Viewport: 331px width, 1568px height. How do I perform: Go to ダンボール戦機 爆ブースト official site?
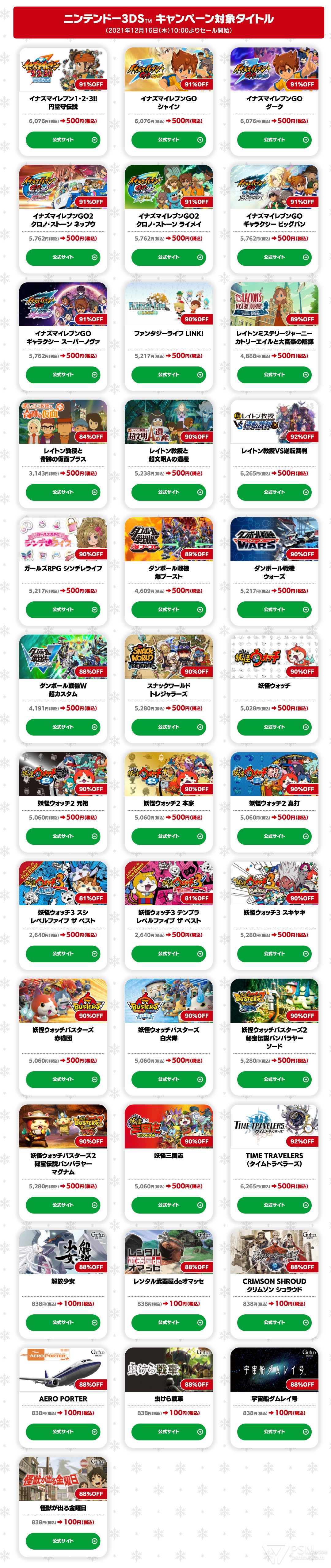(x=169, y=609)
